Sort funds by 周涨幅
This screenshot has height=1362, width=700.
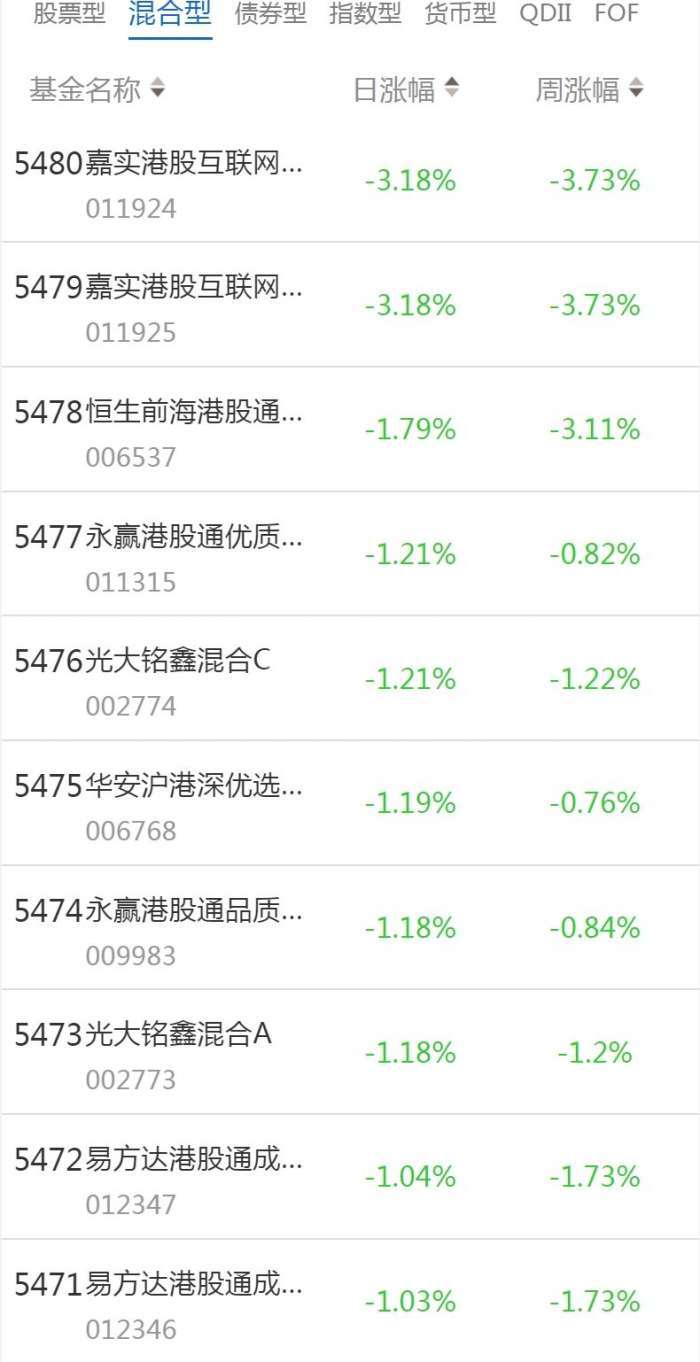point(589,90)
